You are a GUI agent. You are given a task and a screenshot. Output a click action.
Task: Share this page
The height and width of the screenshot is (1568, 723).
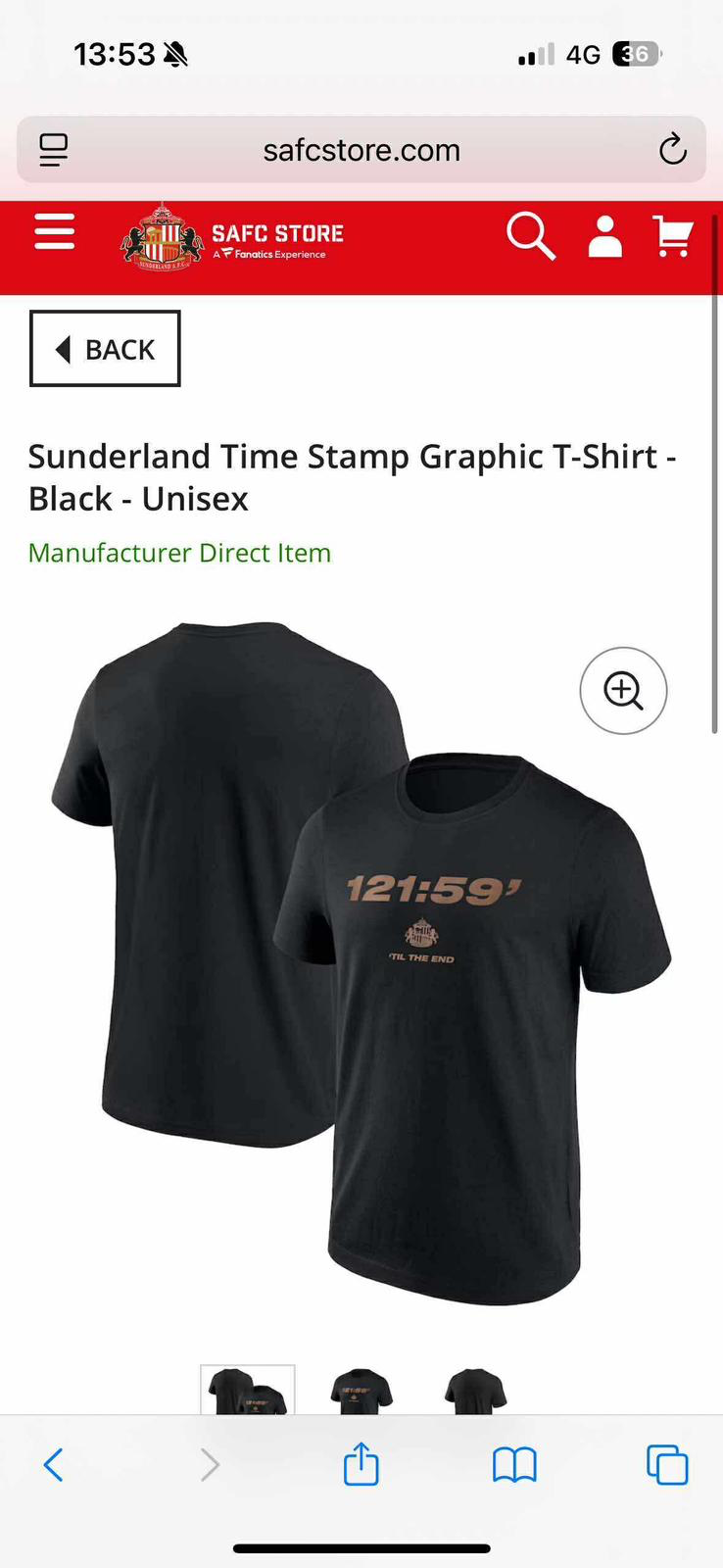[361, 1463]
